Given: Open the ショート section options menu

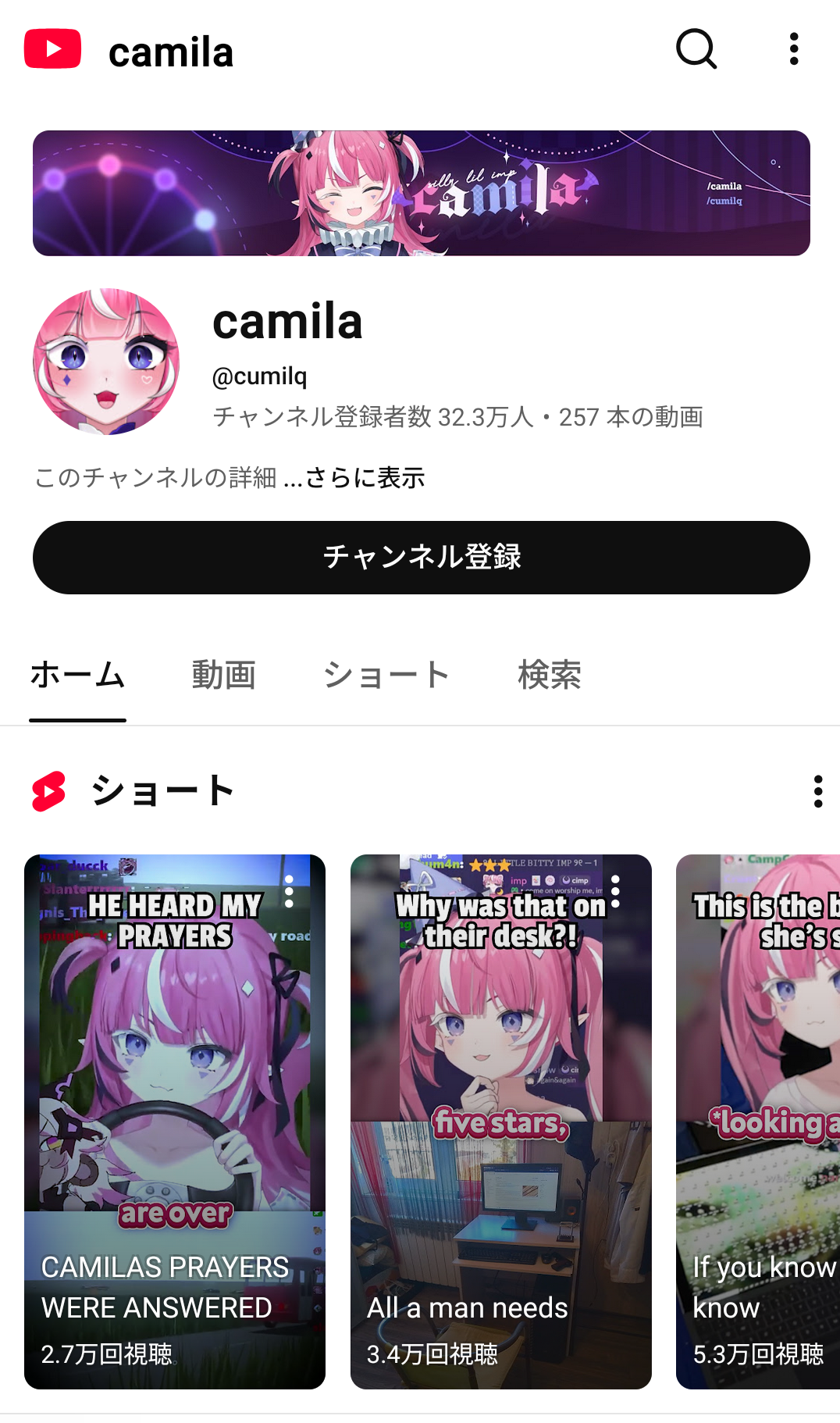Looking at the screenshot, I should (817, 791).
